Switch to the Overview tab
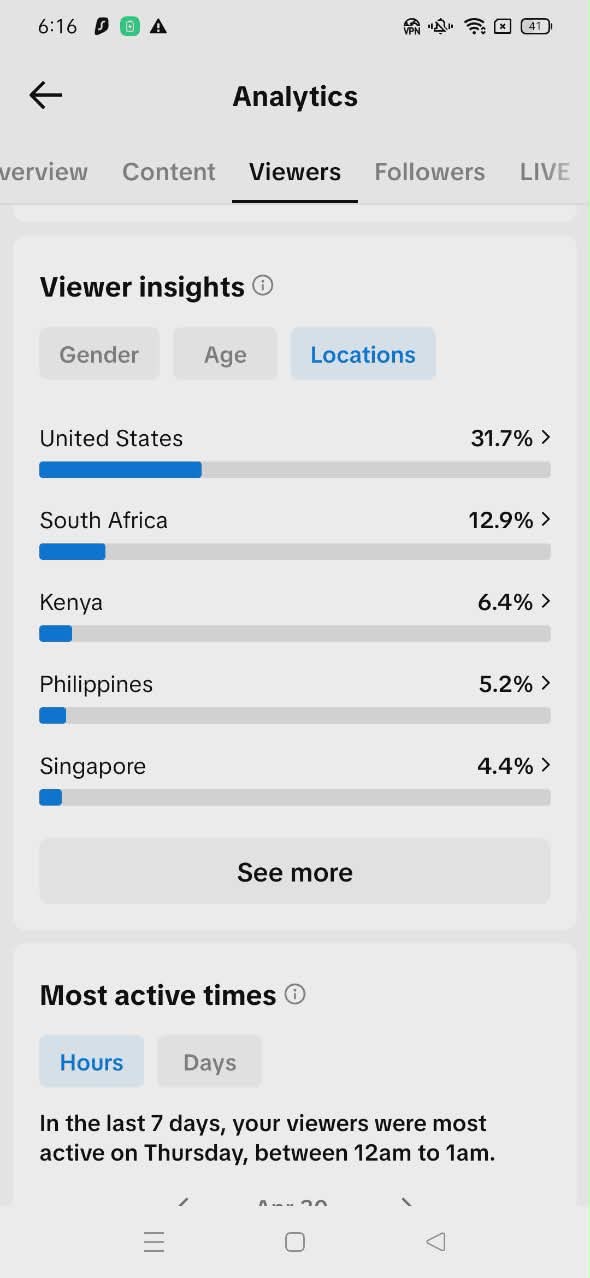 44,172
